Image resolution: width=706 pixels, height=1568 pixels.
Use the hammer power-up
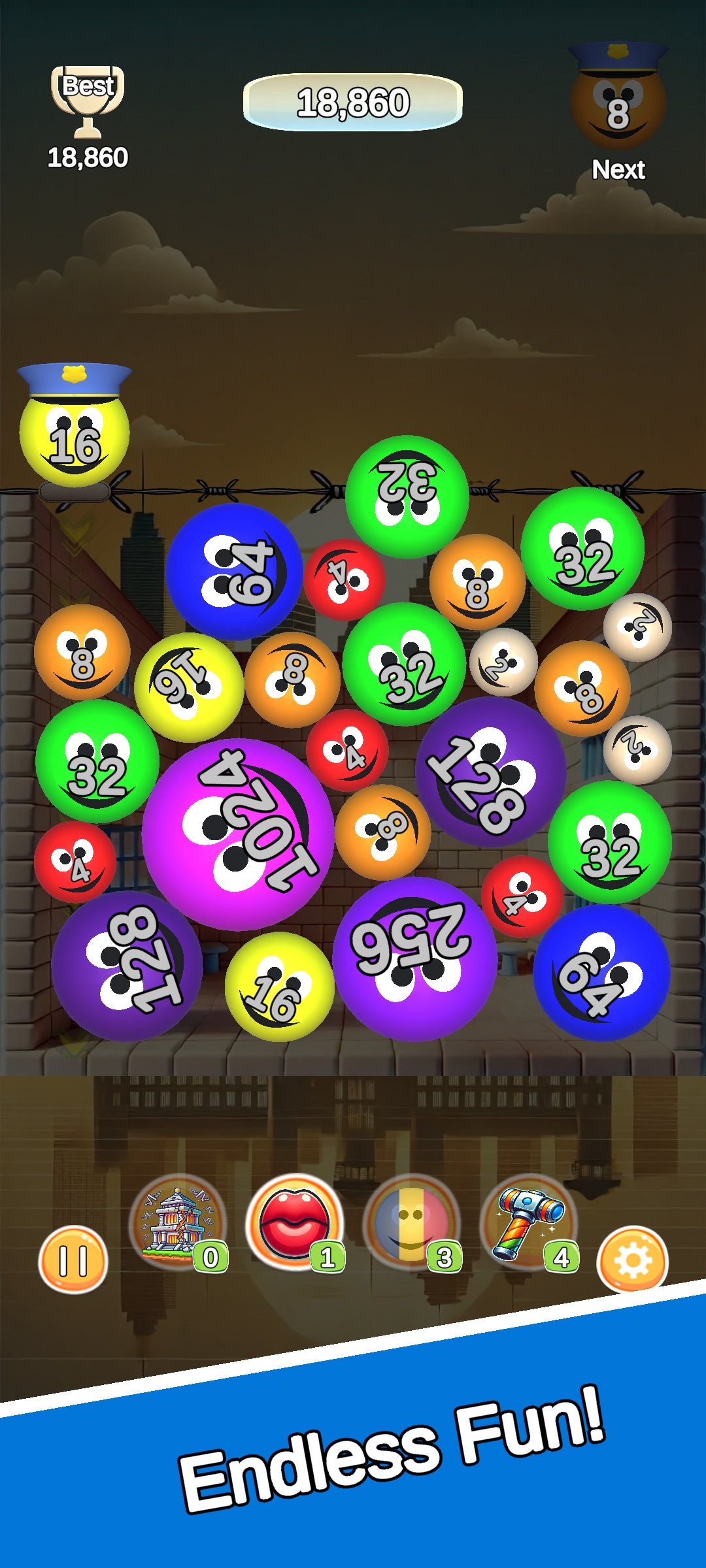[x=528, y=1223]
